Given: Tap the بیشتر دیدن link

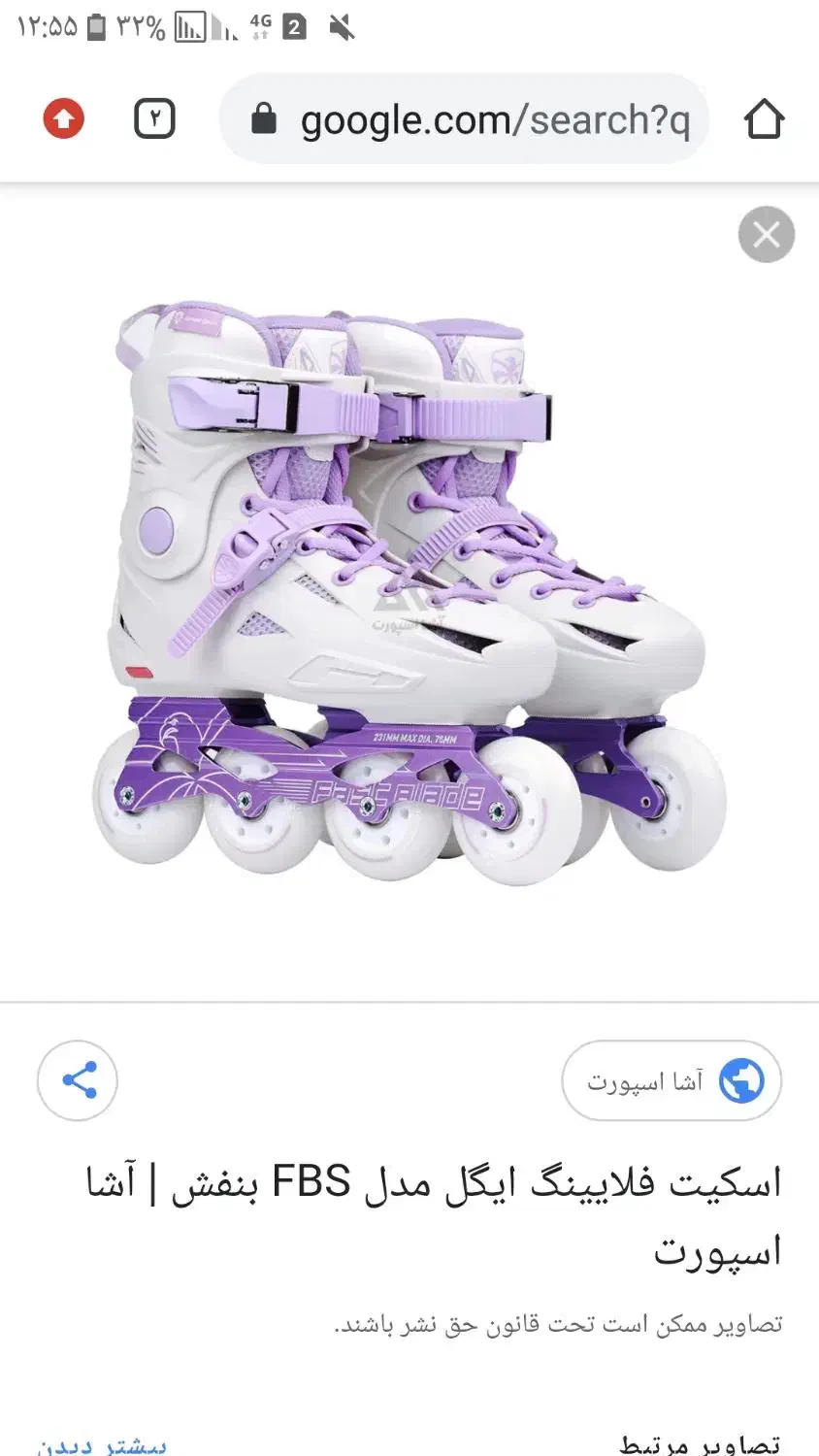Looking at the screenshot, I should coord(103,1444).
